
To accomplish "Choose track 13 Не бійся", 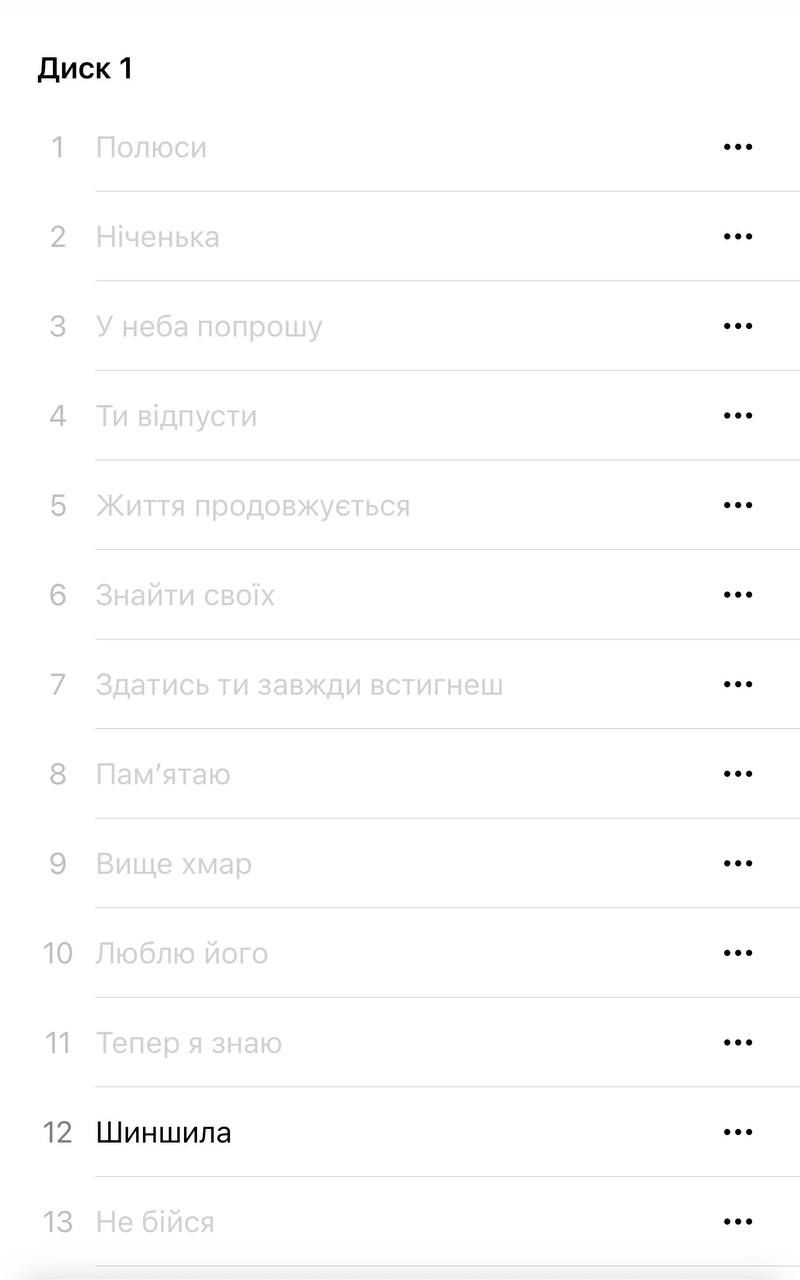I will tap(155, 1222).
